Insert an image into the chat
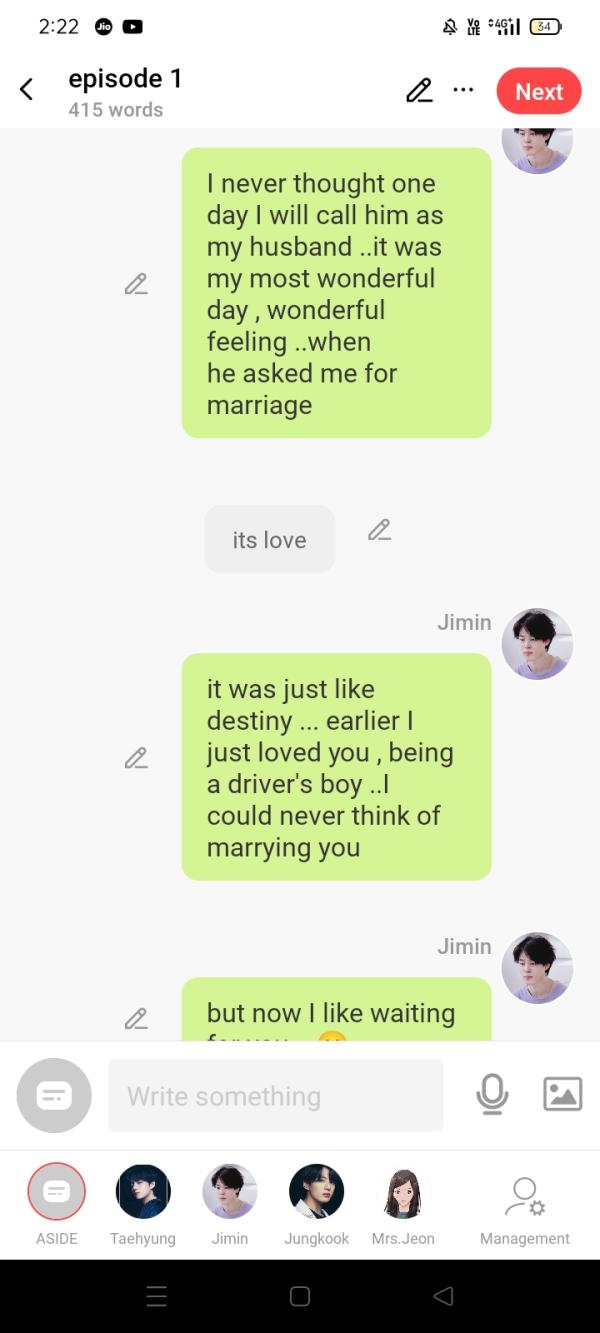The image size is (600, 1333). click(x=562, y=1094)
